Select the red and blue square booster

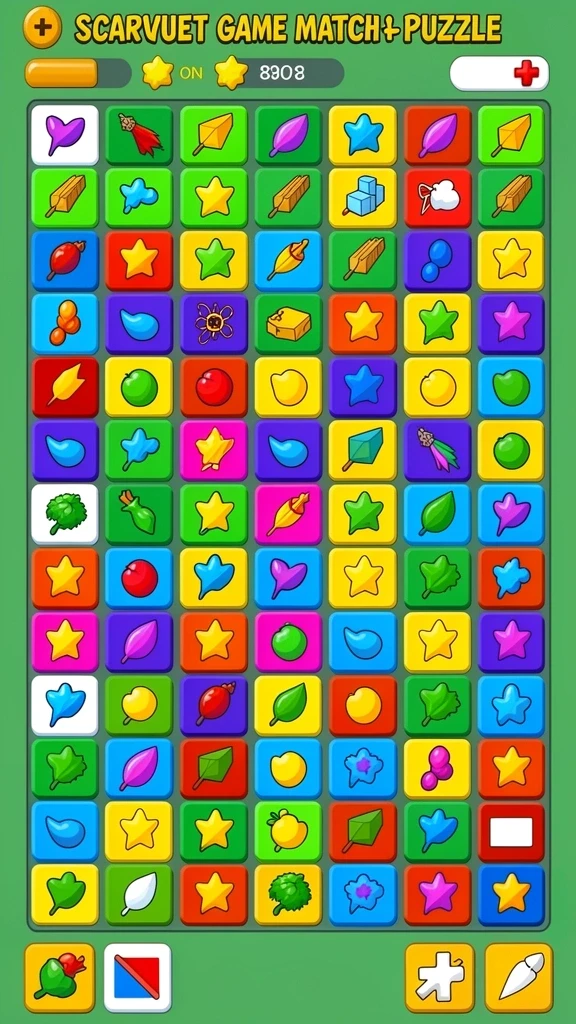pyautogui.click(x=137, y=977)
